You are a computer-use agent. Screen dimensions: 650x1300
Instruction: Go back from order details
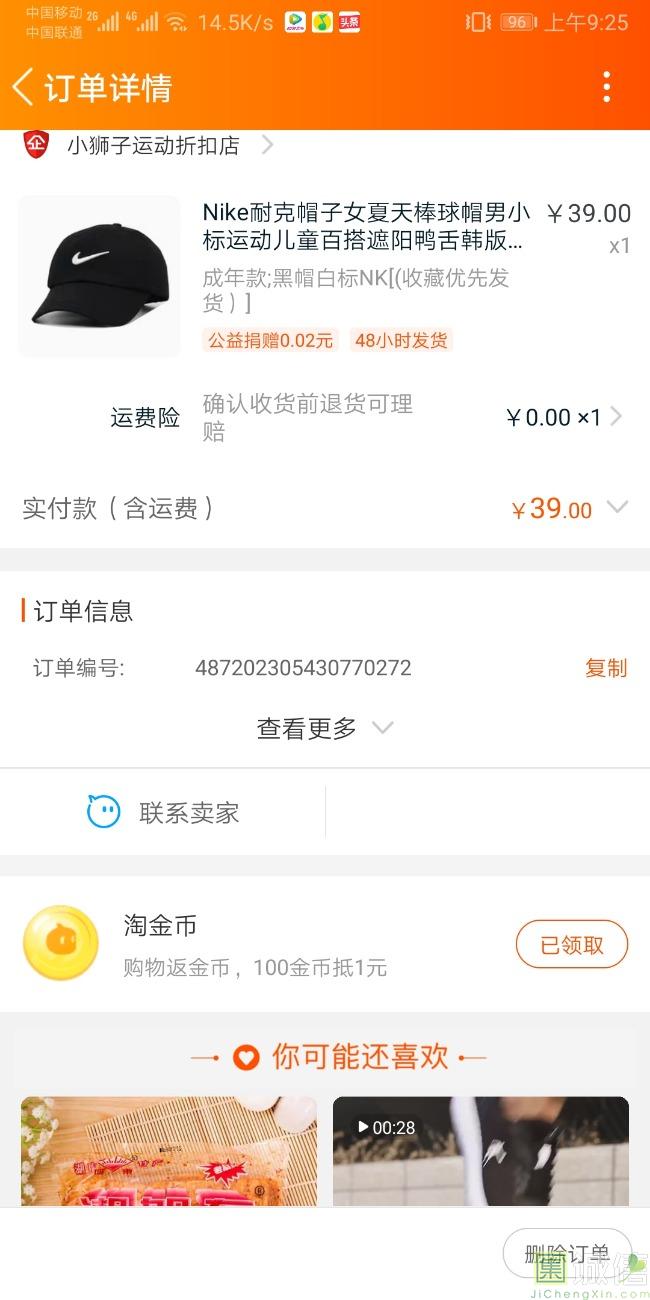click(x=24, y=87)
